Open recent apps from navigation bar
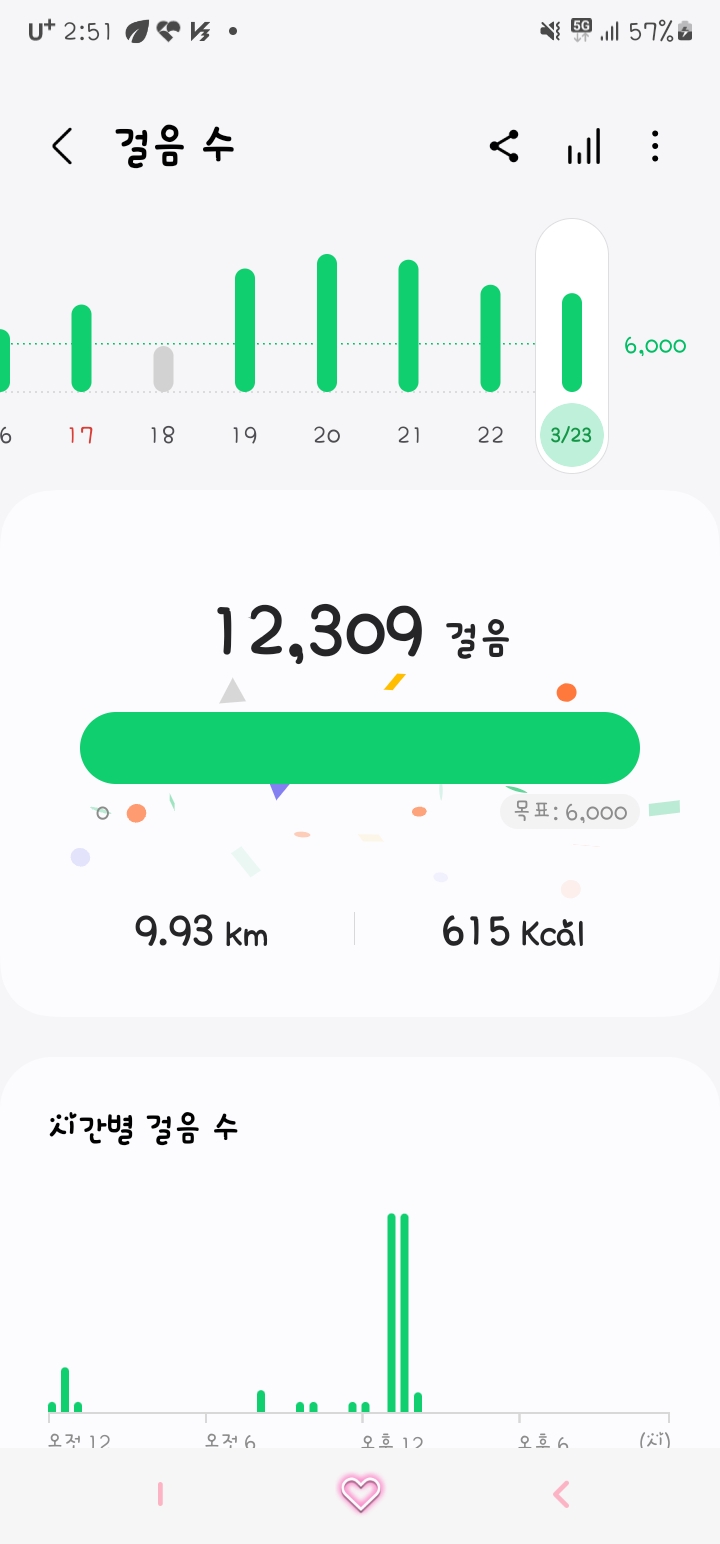The image size is (720, 1544). (160, 1494)
